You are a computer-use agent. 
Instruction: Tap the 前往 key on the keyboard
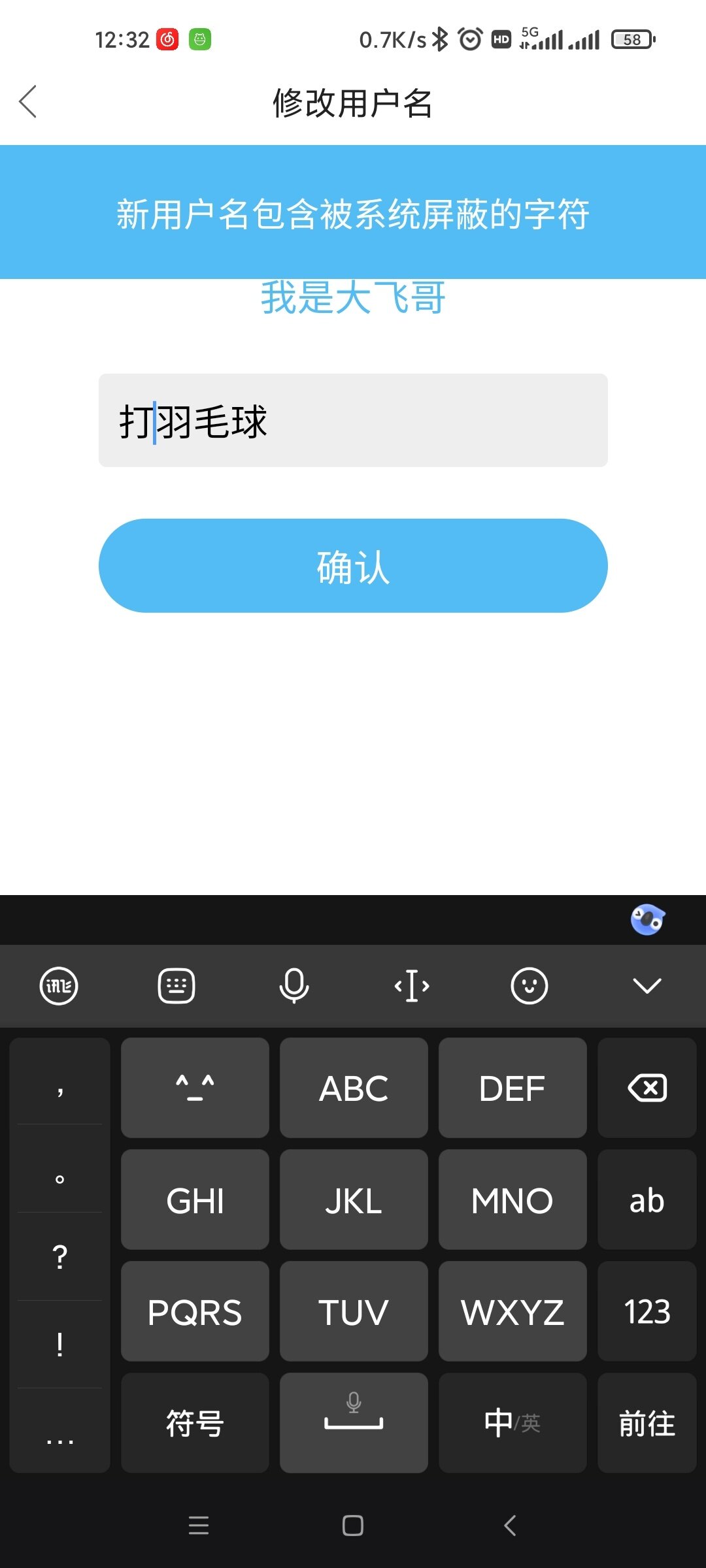(x=647, y=1423)
